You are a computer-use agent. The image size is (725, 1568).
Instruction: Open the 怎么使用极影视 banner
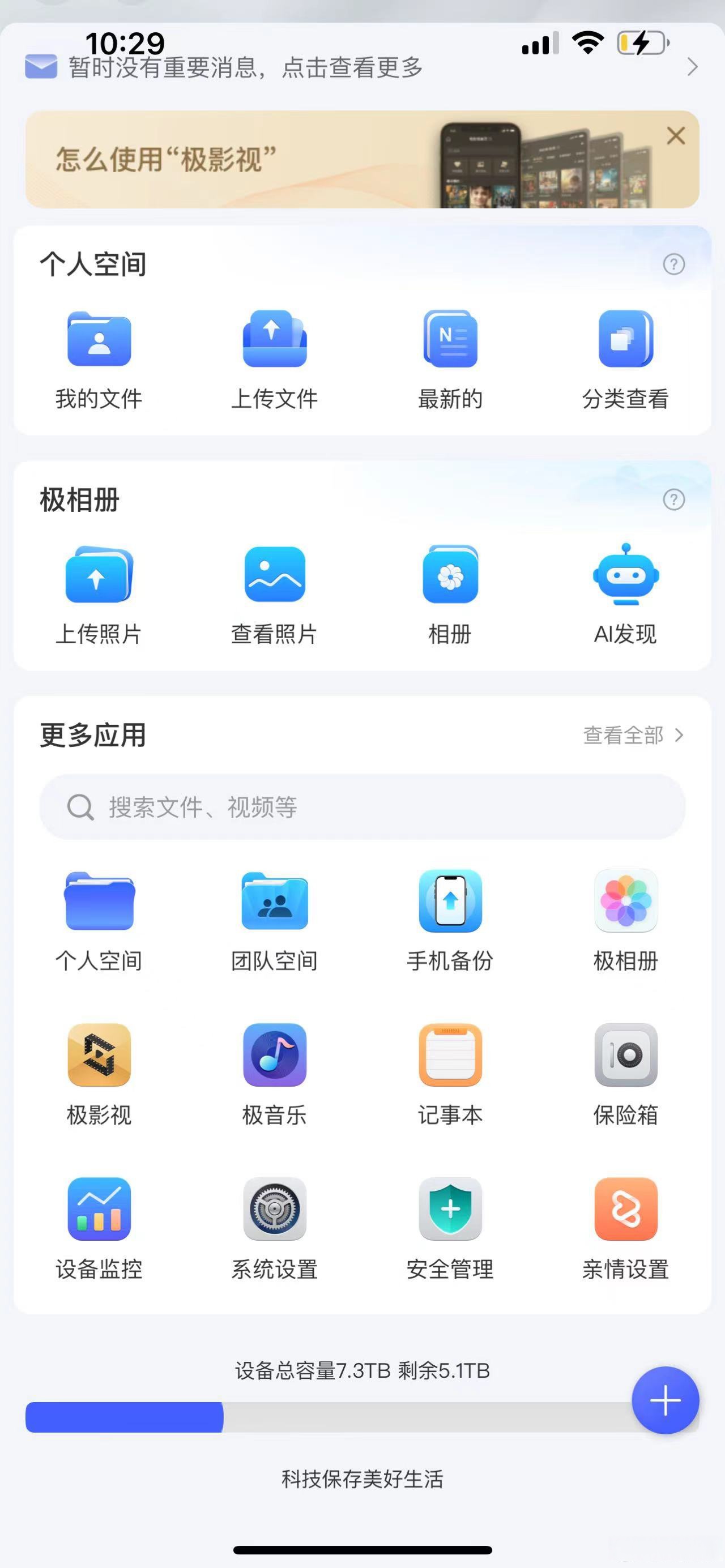(x=244, y=160)
